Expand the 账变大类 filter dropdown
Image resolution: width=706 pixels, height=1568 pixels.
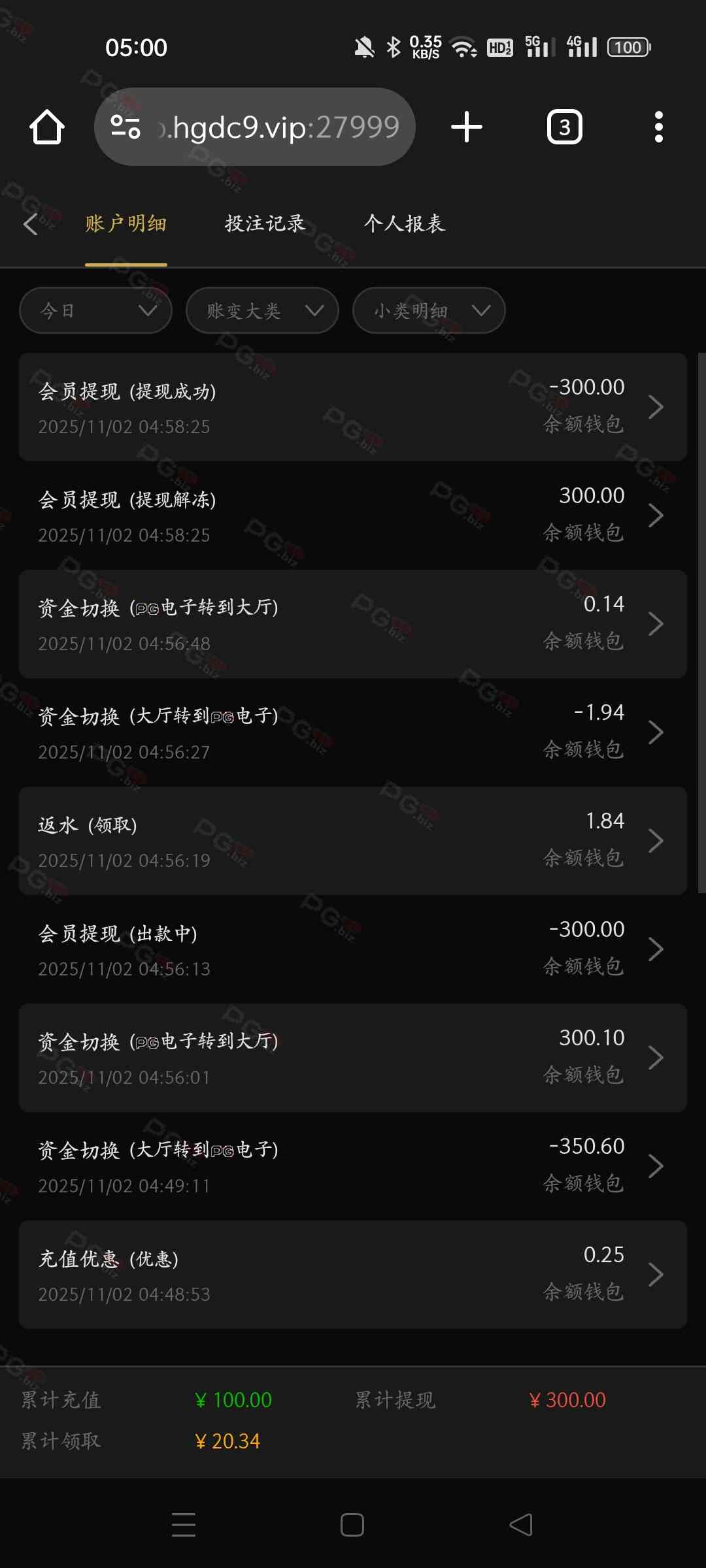(x=262, y=310)
